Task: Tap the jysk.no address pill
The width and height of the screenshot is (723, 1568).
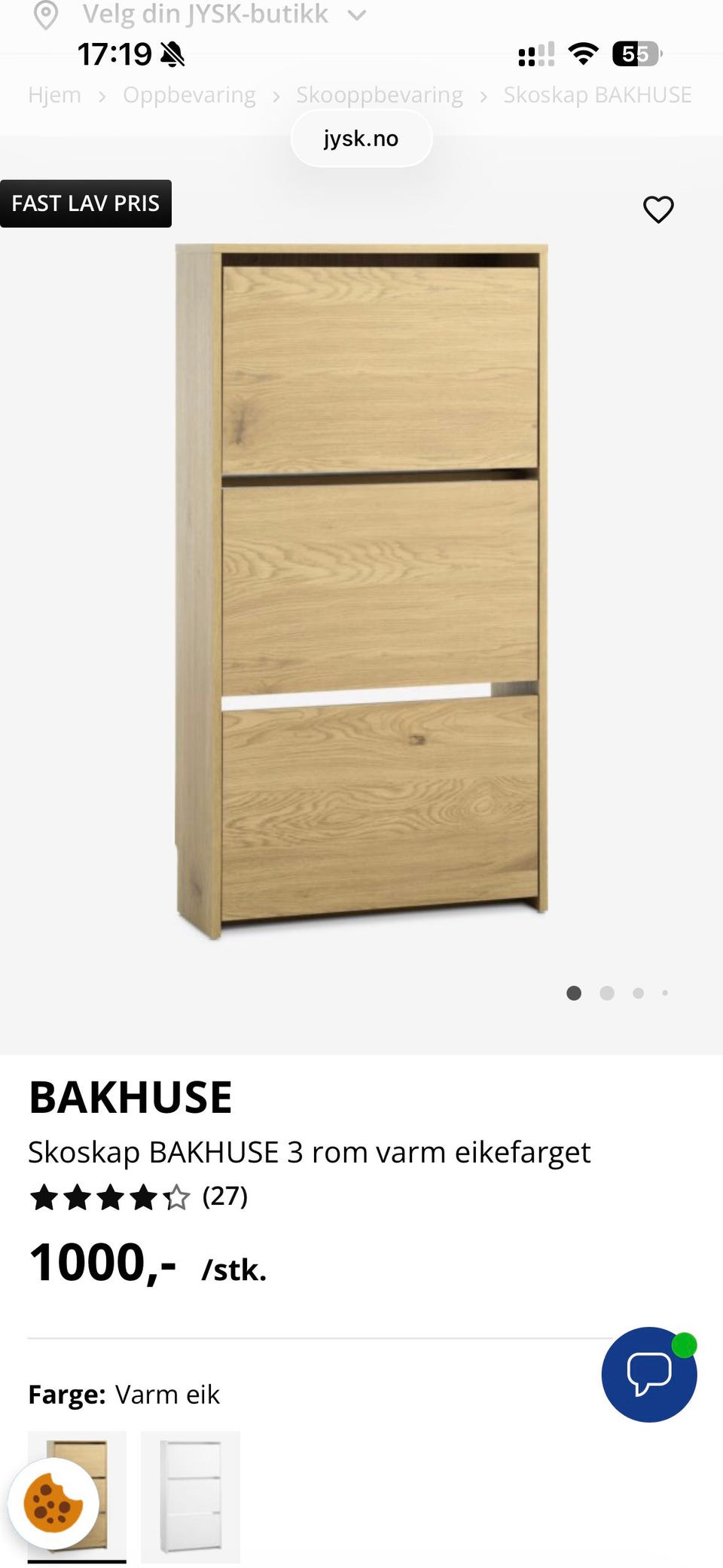Action: click(x=361, y=138)
